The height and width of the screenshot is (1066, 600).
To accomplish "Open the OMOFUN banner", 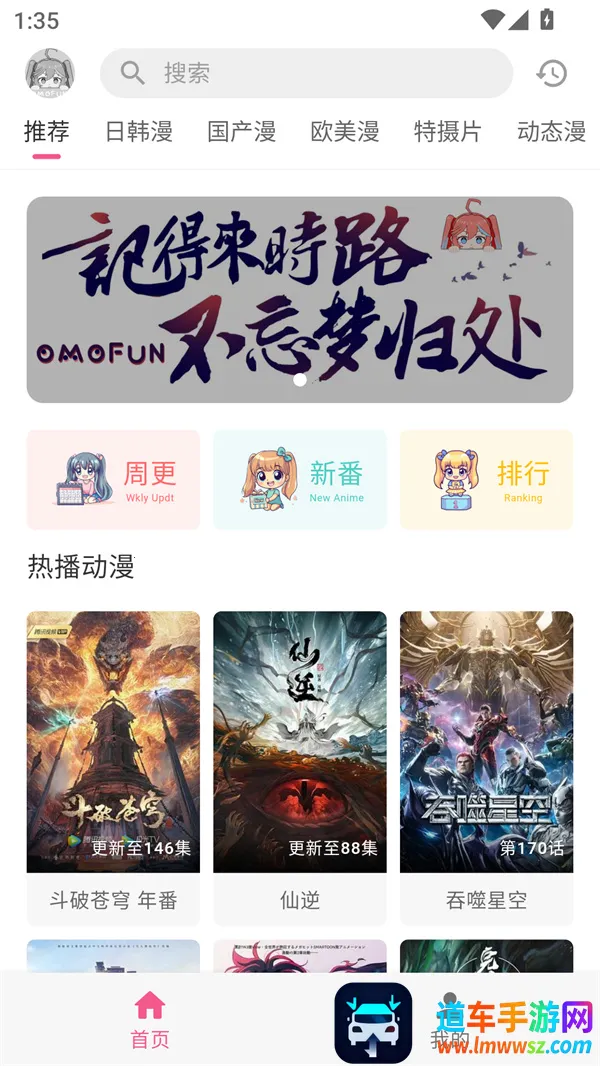I will point(300,299).
